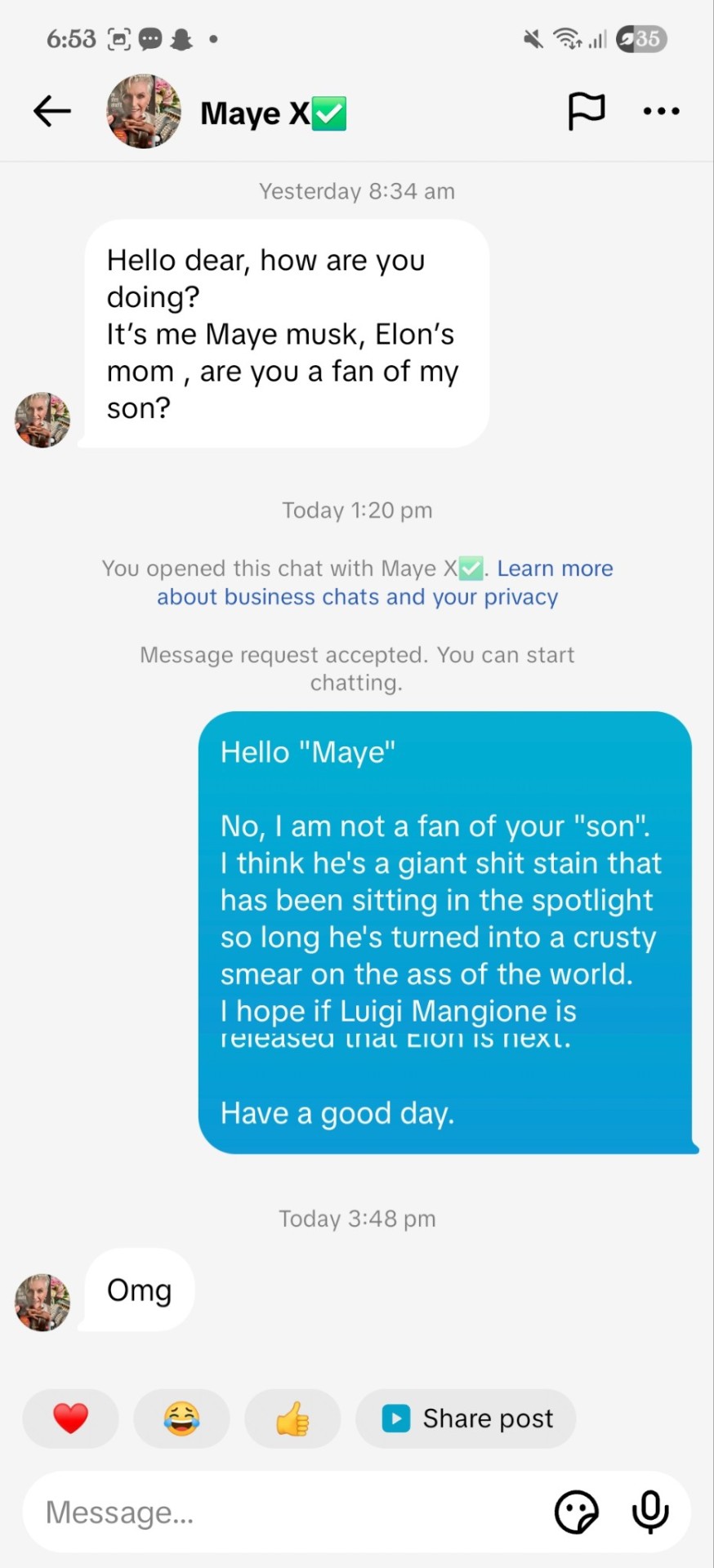Open the sticker picker

click(x=576, y=1512)
